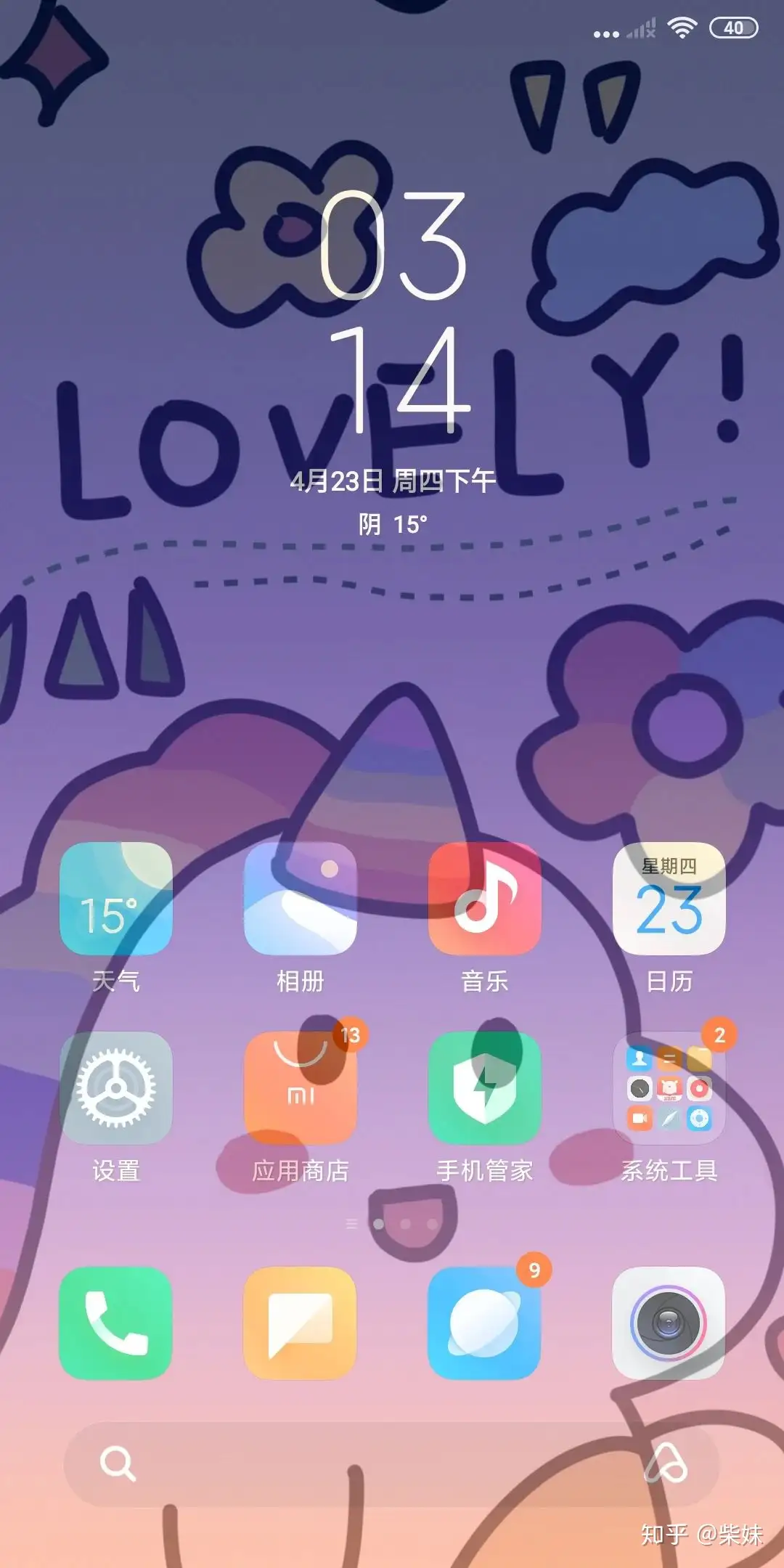Launch the 音乐 music app

[484, 899]
